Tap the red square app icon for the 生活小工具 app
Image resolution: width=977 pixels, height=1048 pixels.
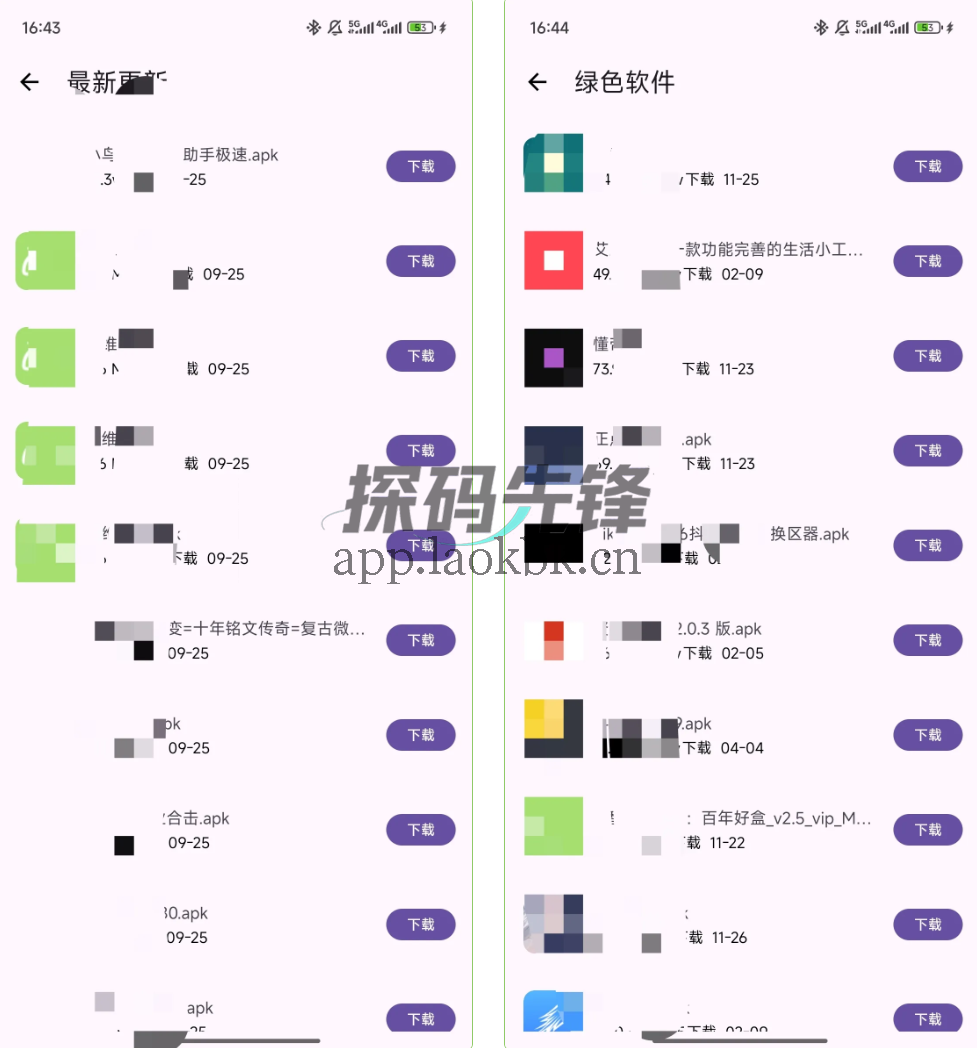click(553, 261)
